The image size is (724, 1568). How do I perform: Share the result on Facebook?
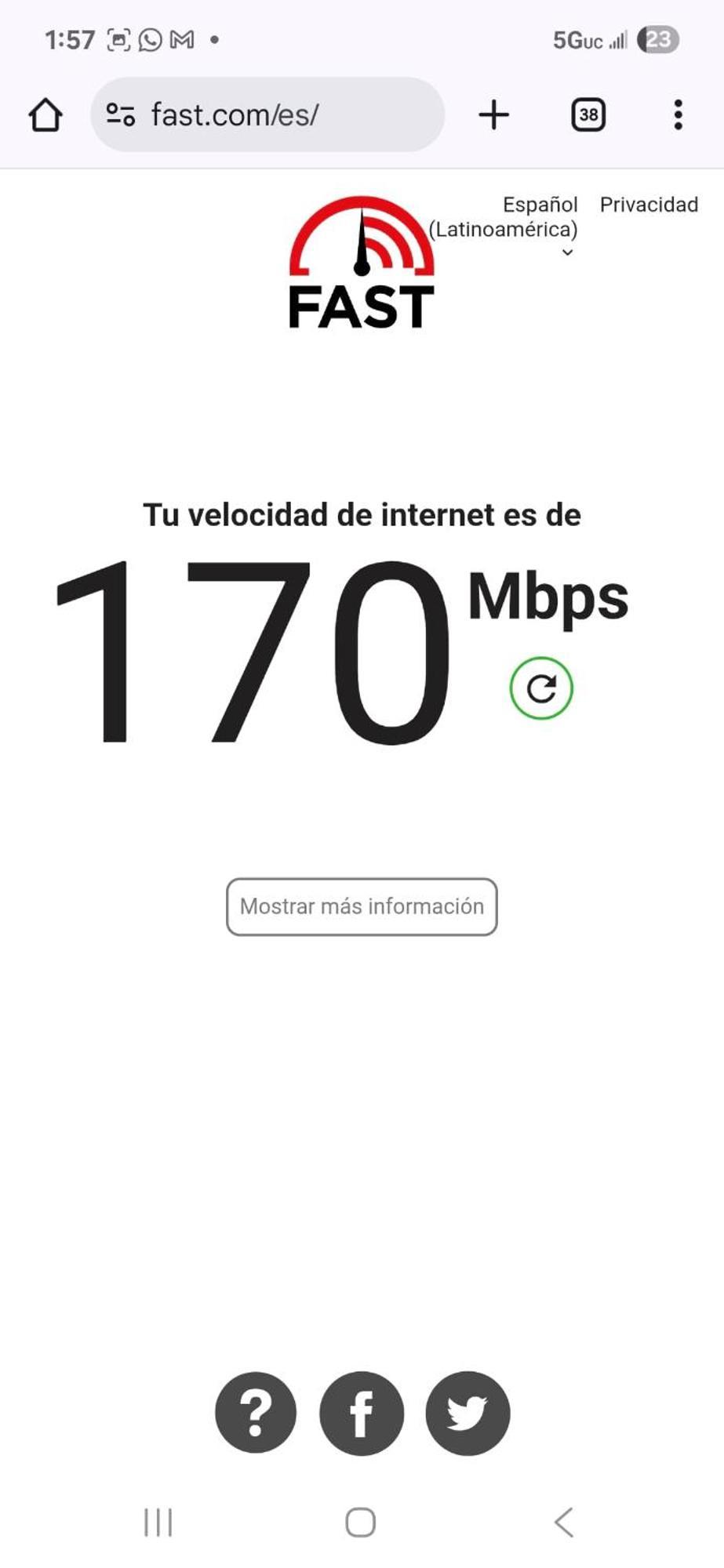362,1414
